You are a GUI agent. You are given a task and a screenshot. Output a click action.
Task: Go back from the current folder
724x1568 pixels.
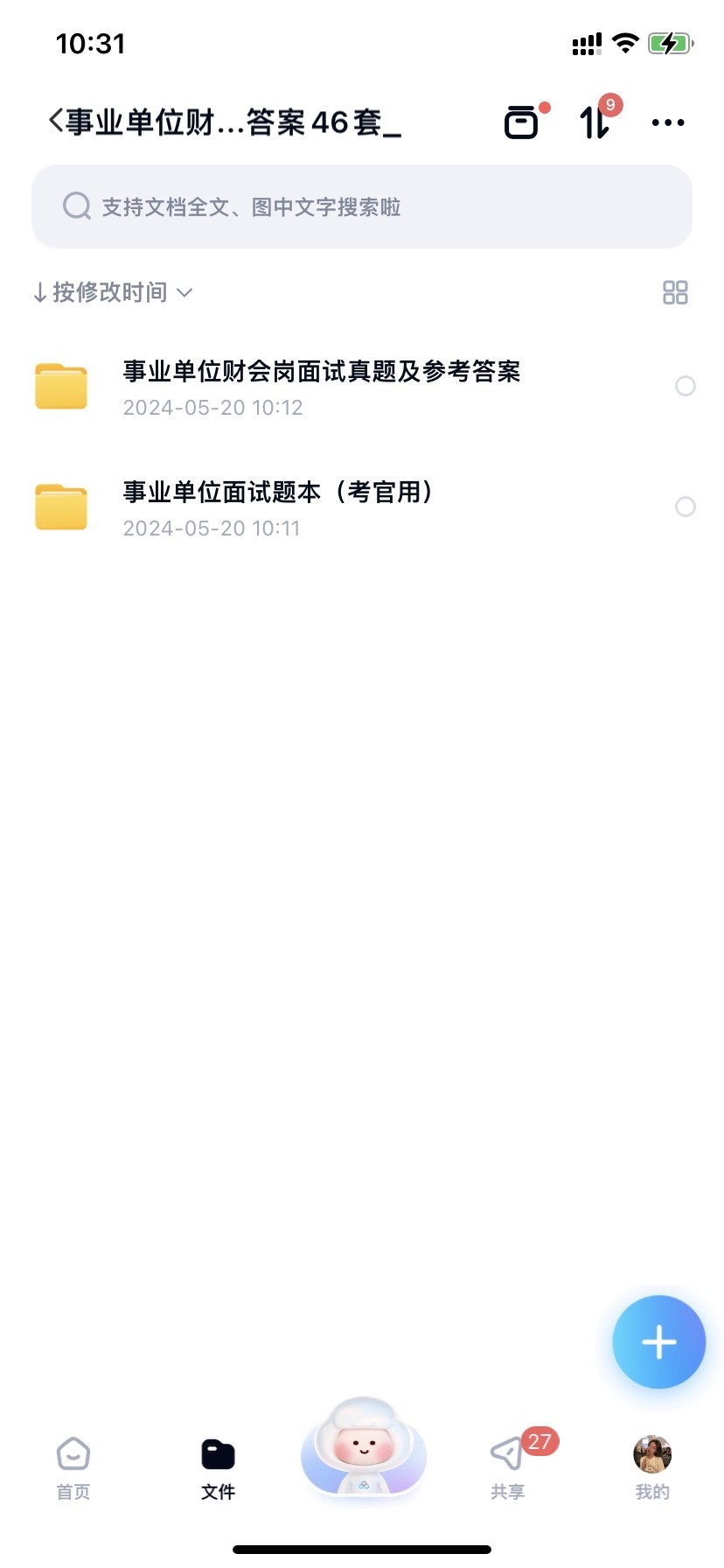56,122
